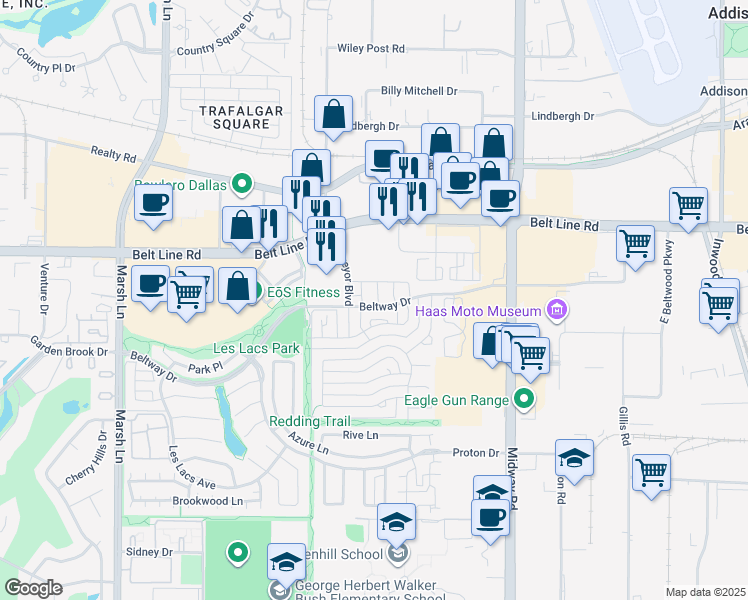Tap the shopping cart marker beside Gillis Rd

[651, 477]
